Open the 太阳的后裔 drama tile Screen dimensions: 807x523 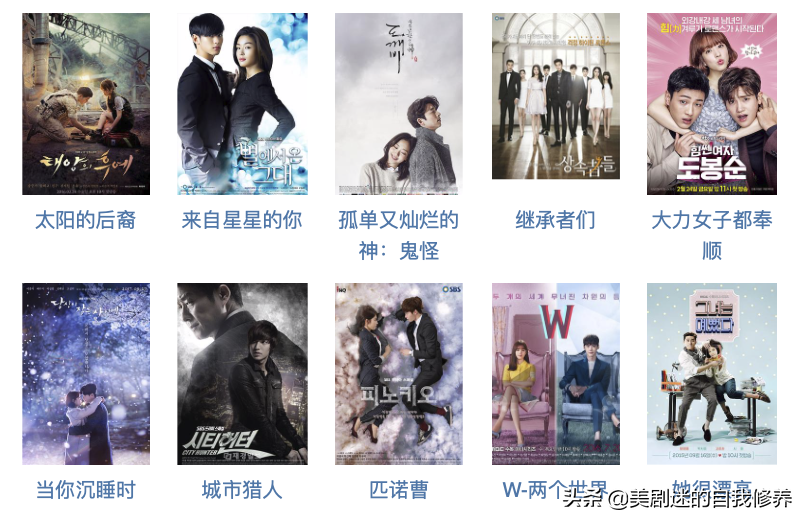(x=86, y=104)
